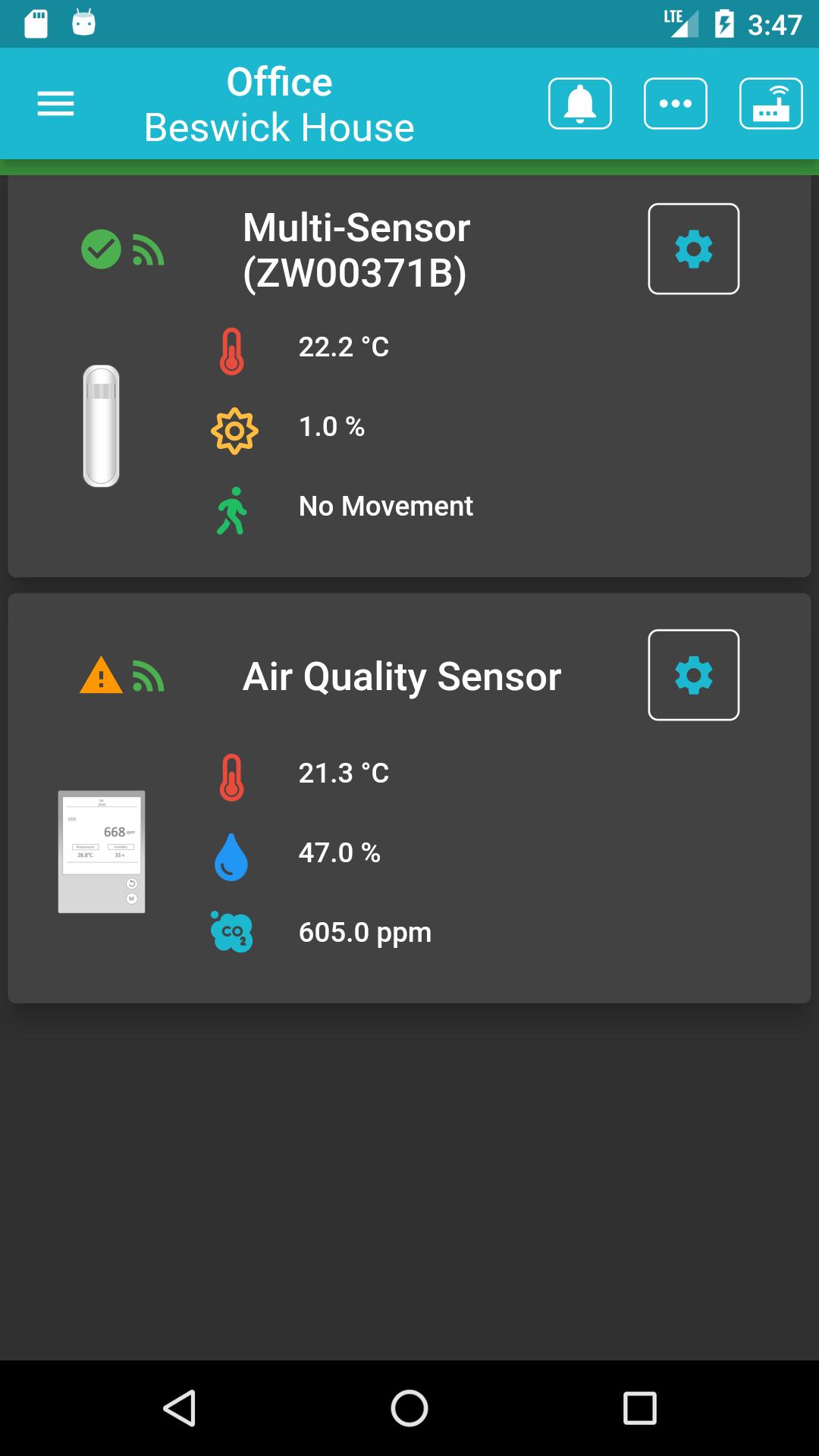Viewport: 819px width, 1456px height.
Task: Open the Air Quality Sensor card
Action: point(409,798)
